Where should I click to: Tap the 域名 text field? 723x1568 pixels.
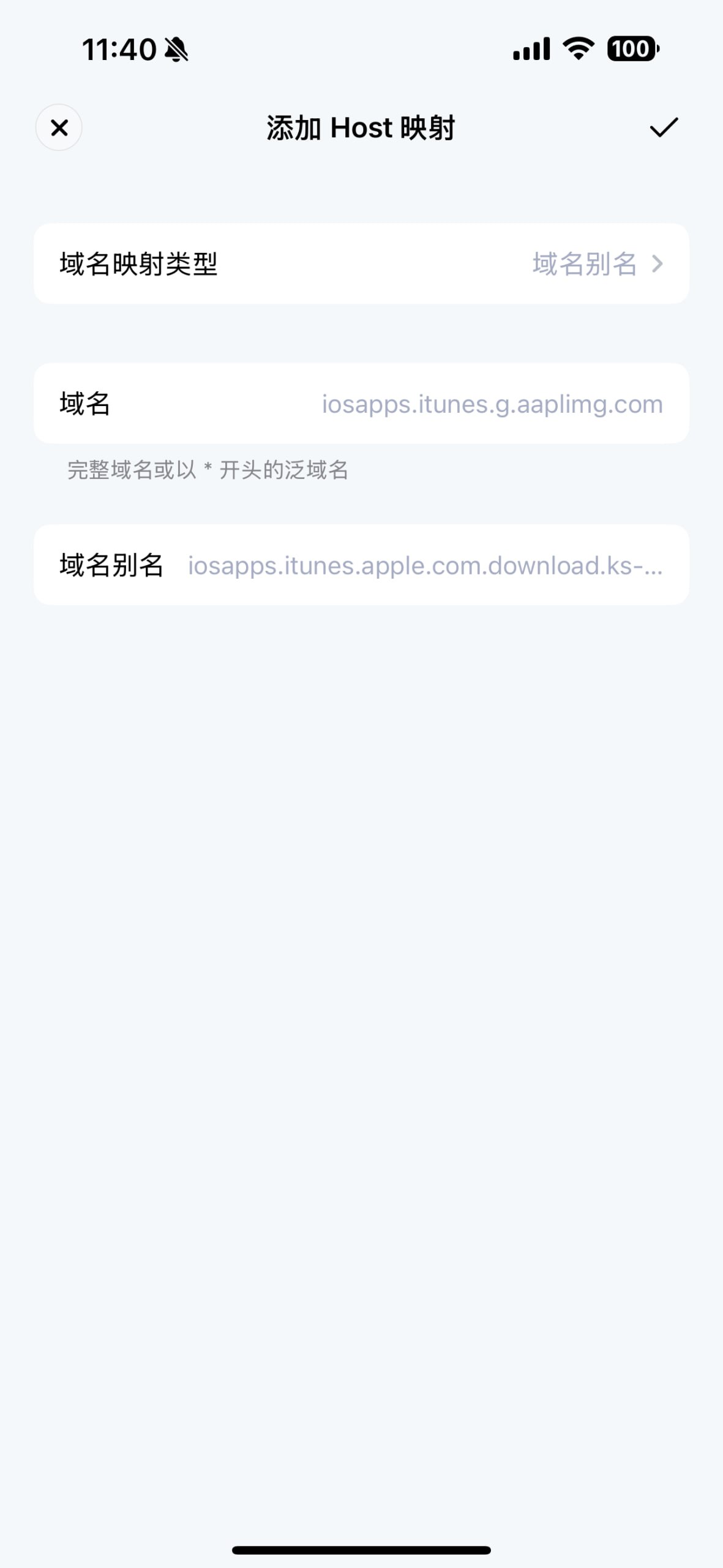[x=492, y=404]
